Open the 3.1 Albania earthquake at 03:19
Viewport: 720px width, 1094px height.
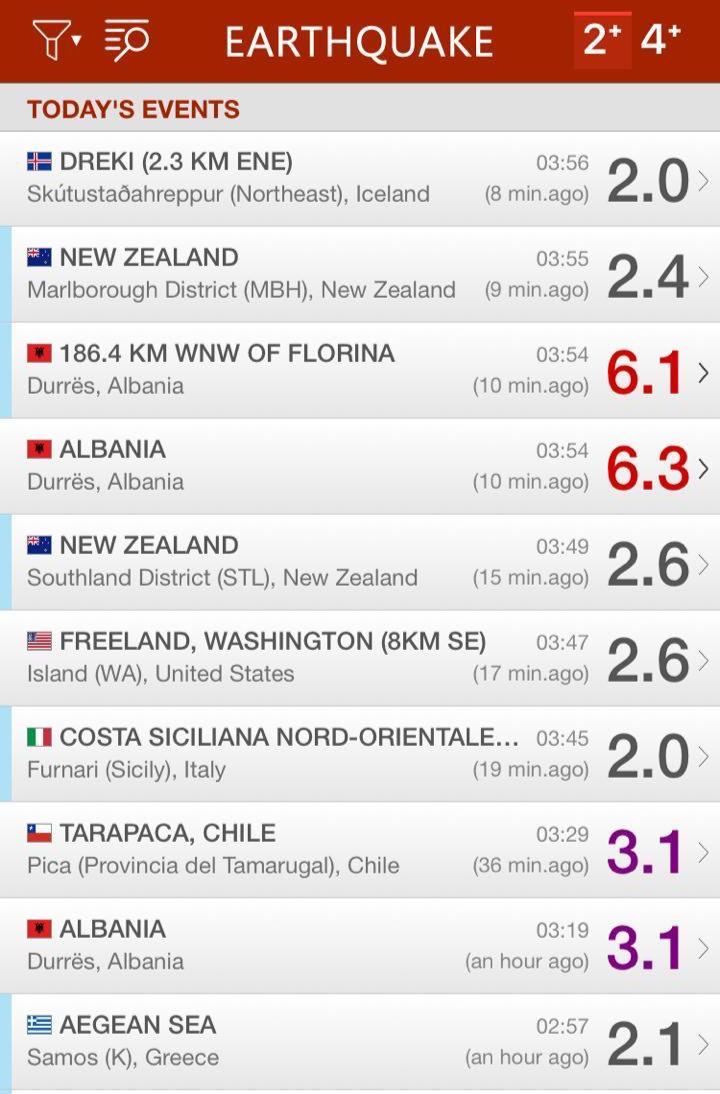tap(360, 946)
